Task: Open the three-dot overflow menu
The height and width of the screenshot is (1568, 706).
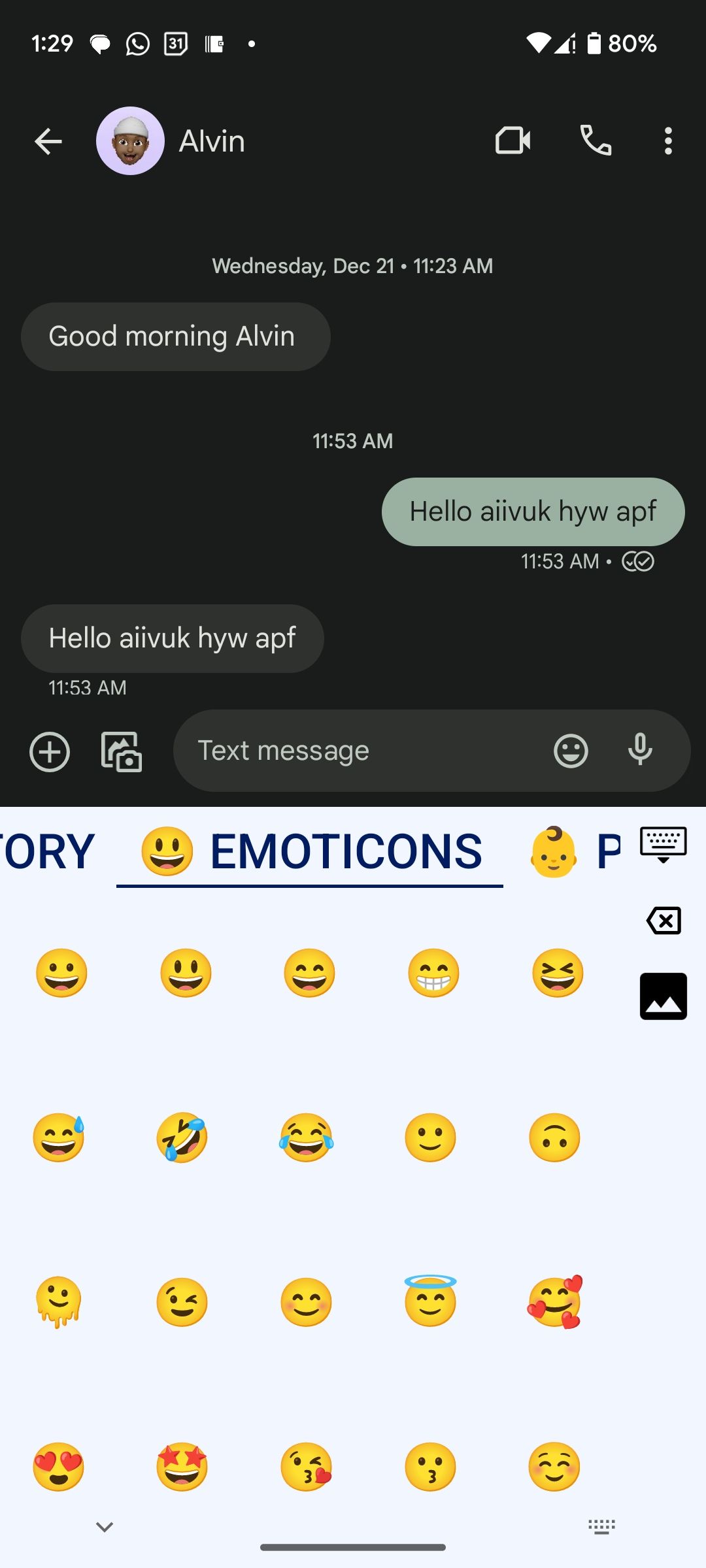Action: pos(667,141)
